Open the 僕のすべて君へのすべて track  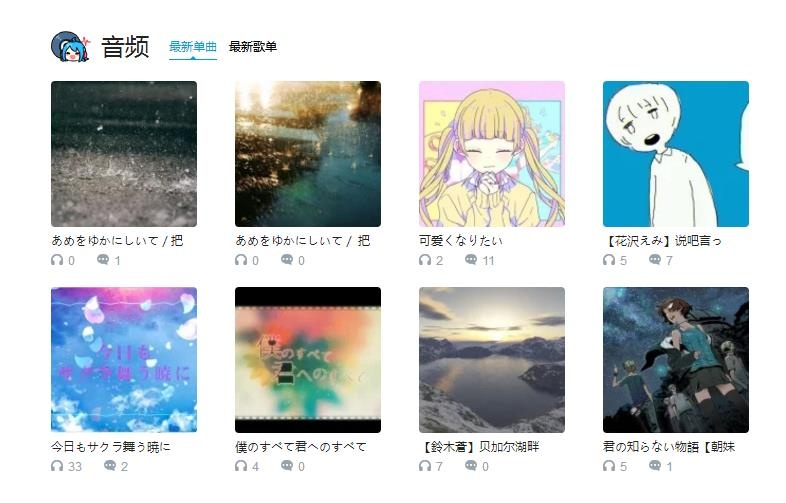pyautogui.click(x=307, y=360)
